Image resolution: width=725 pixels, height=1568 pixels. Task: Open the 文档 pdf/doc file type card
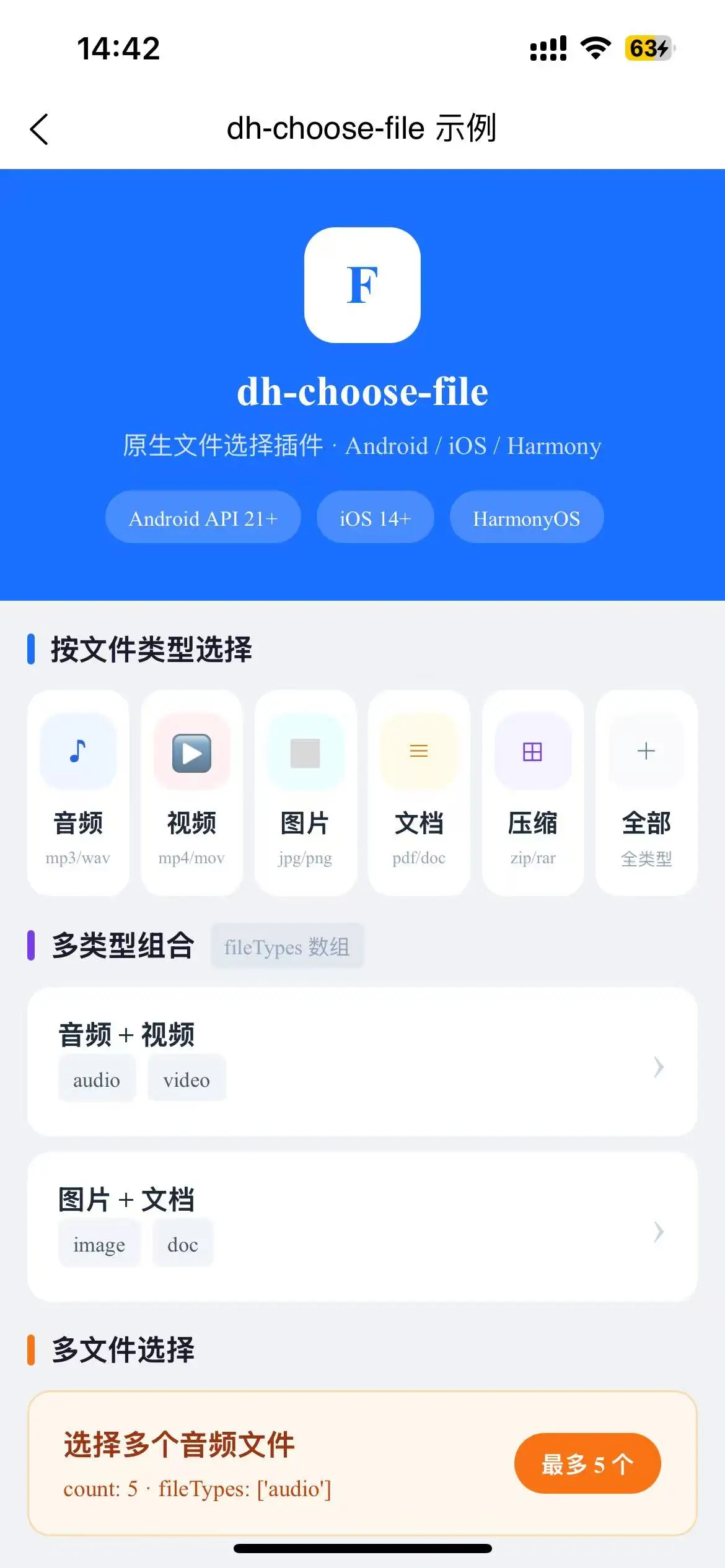(419, 792)
